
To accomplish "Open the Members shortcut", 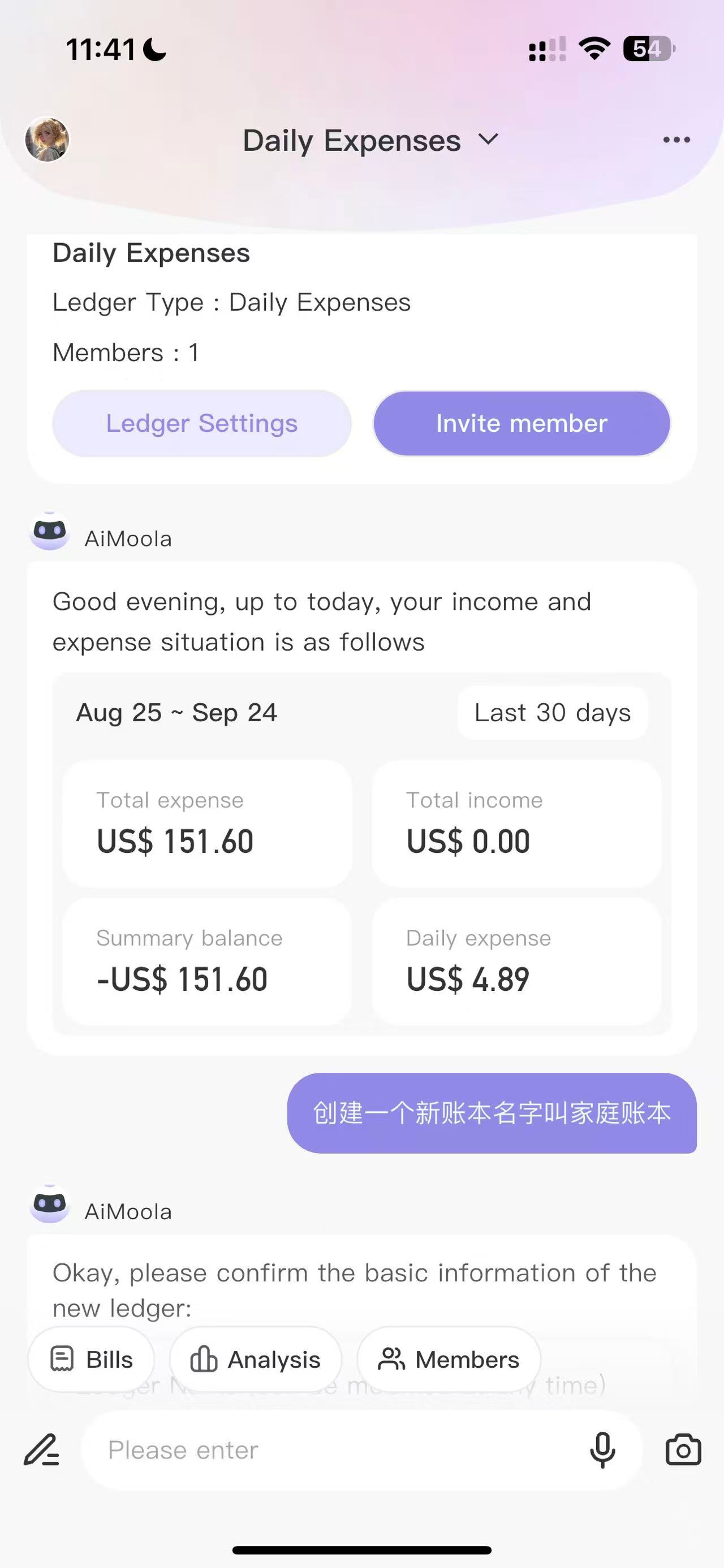I will 449,1359.
